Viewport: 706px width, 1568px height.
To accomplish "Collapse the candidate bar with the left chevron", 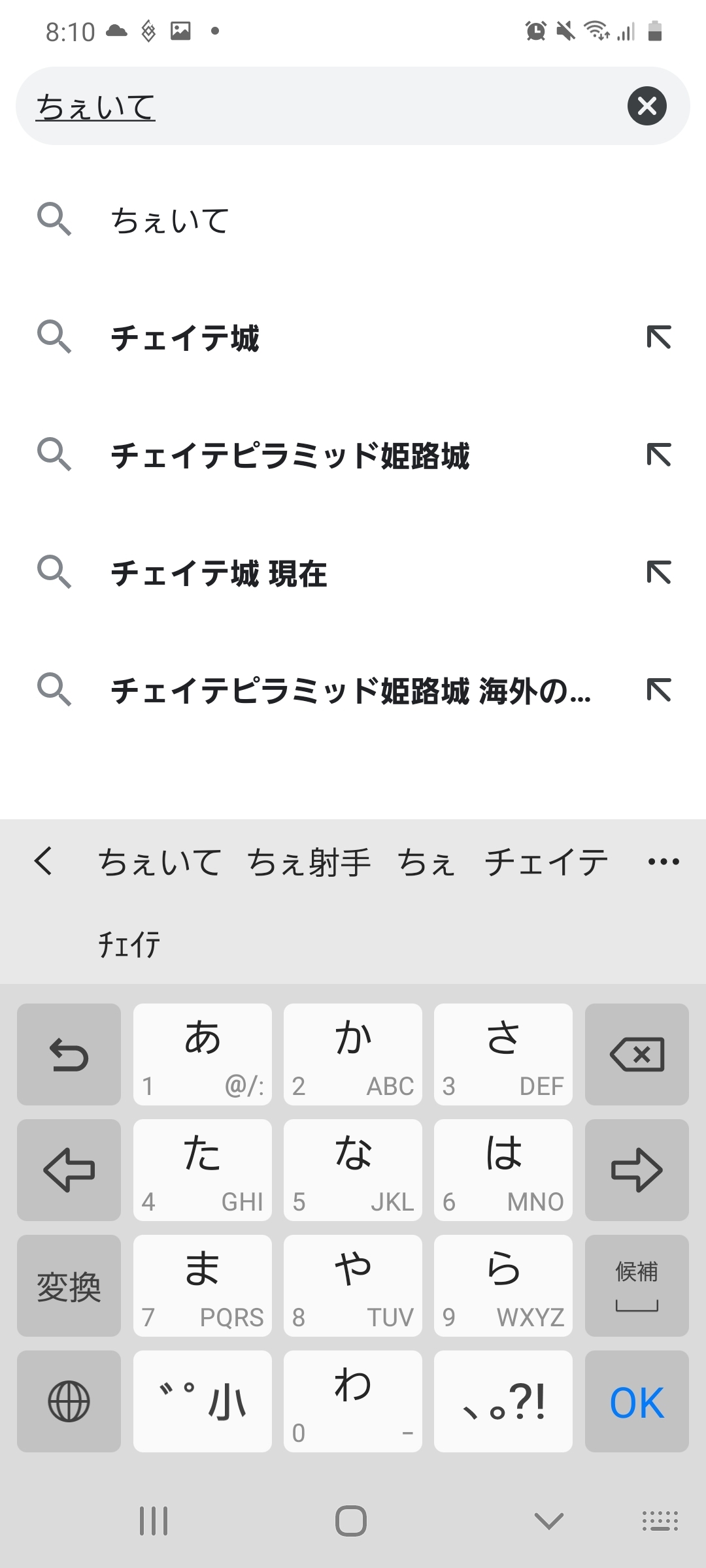I will [44, 860].
